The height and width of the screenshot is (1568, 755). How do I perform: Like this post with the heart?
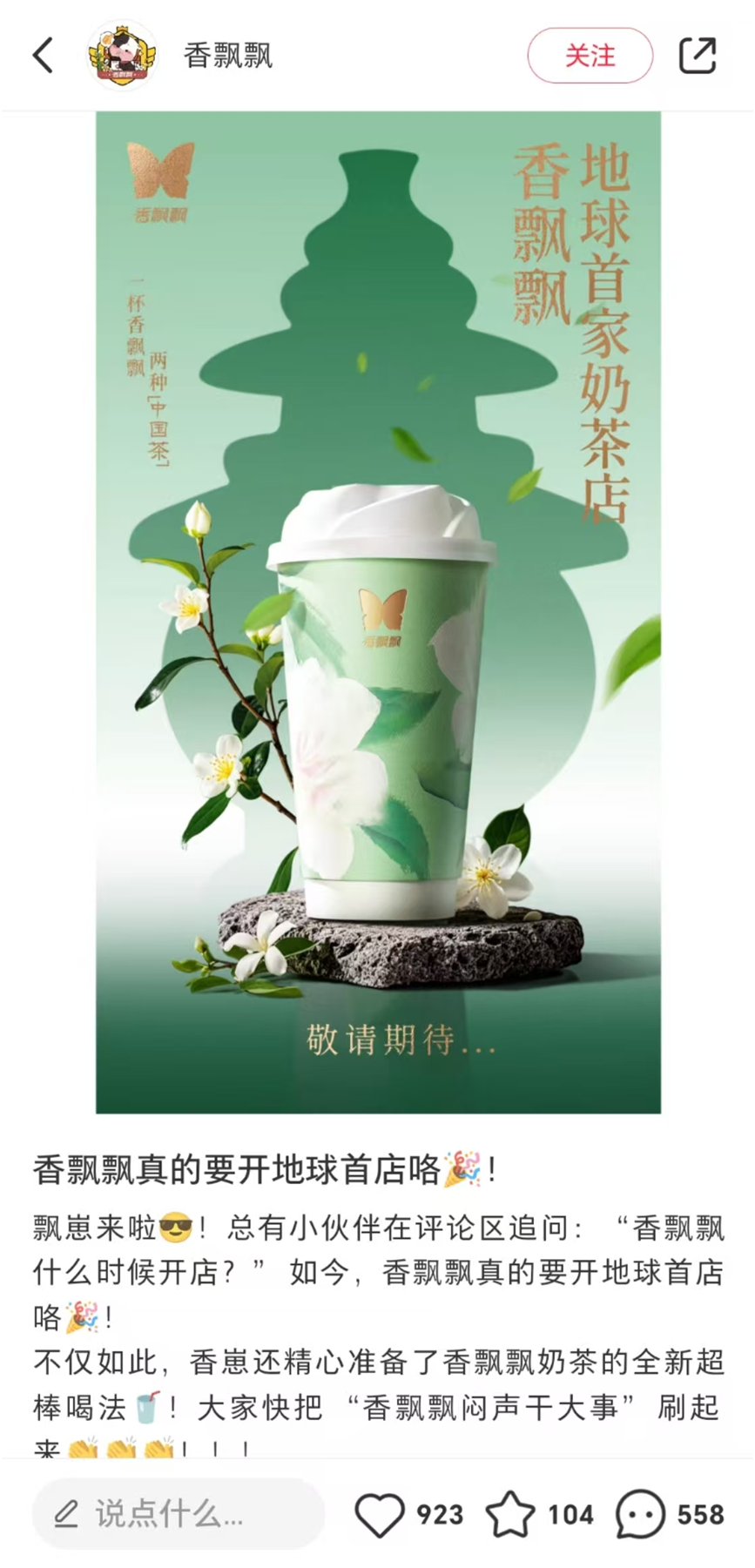pos(380,1514)
